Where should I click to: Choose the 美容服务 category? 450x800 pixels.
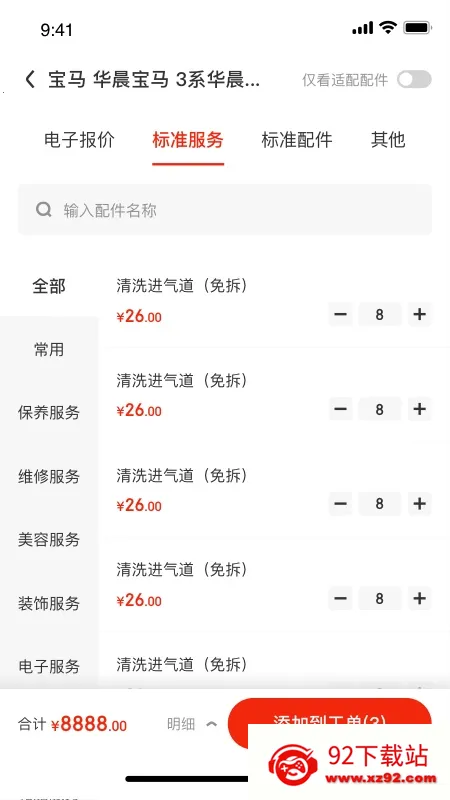click(49, 539)
